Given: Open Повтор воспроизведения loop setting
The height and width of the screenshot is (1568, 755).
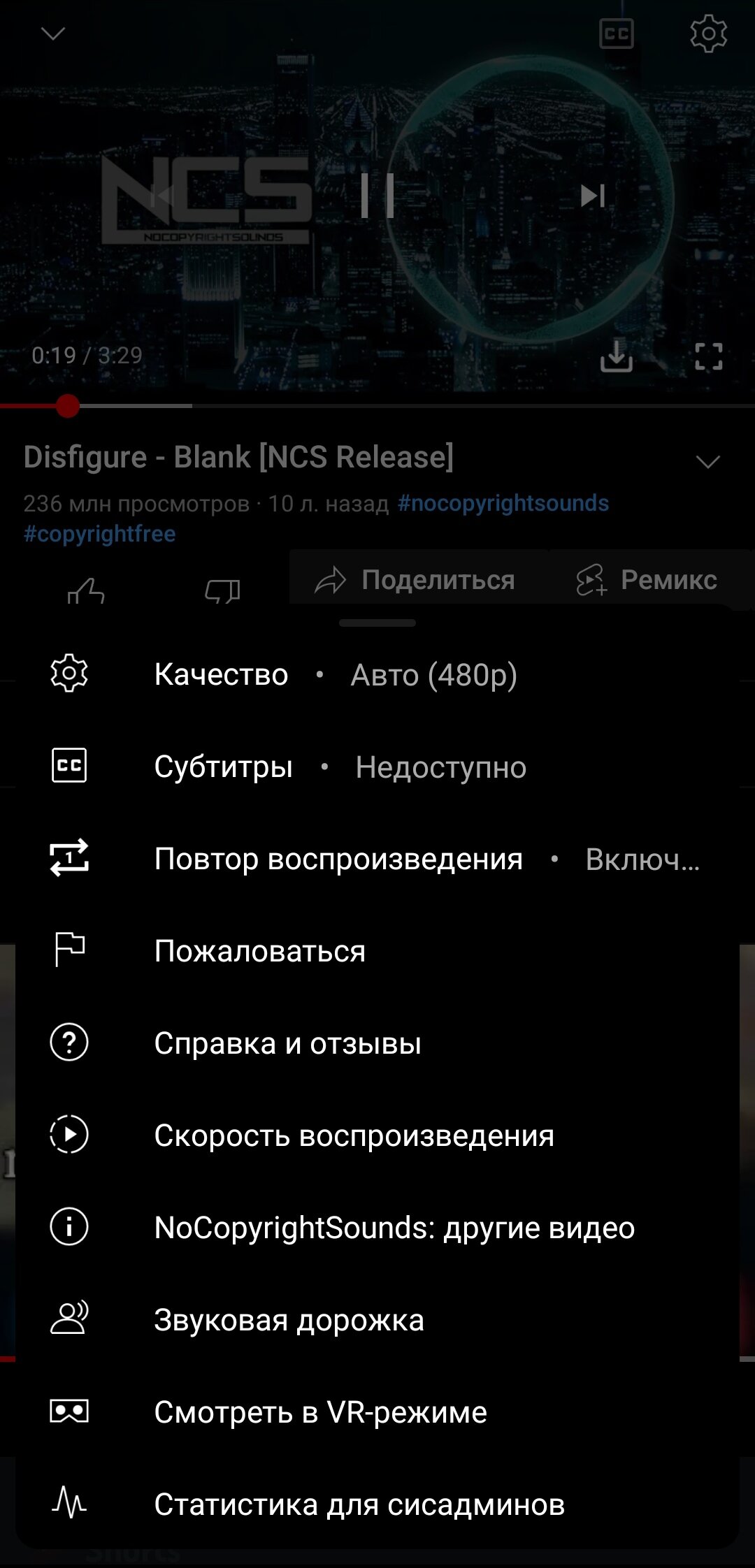Looking at the screenshot, I should 338,858.
